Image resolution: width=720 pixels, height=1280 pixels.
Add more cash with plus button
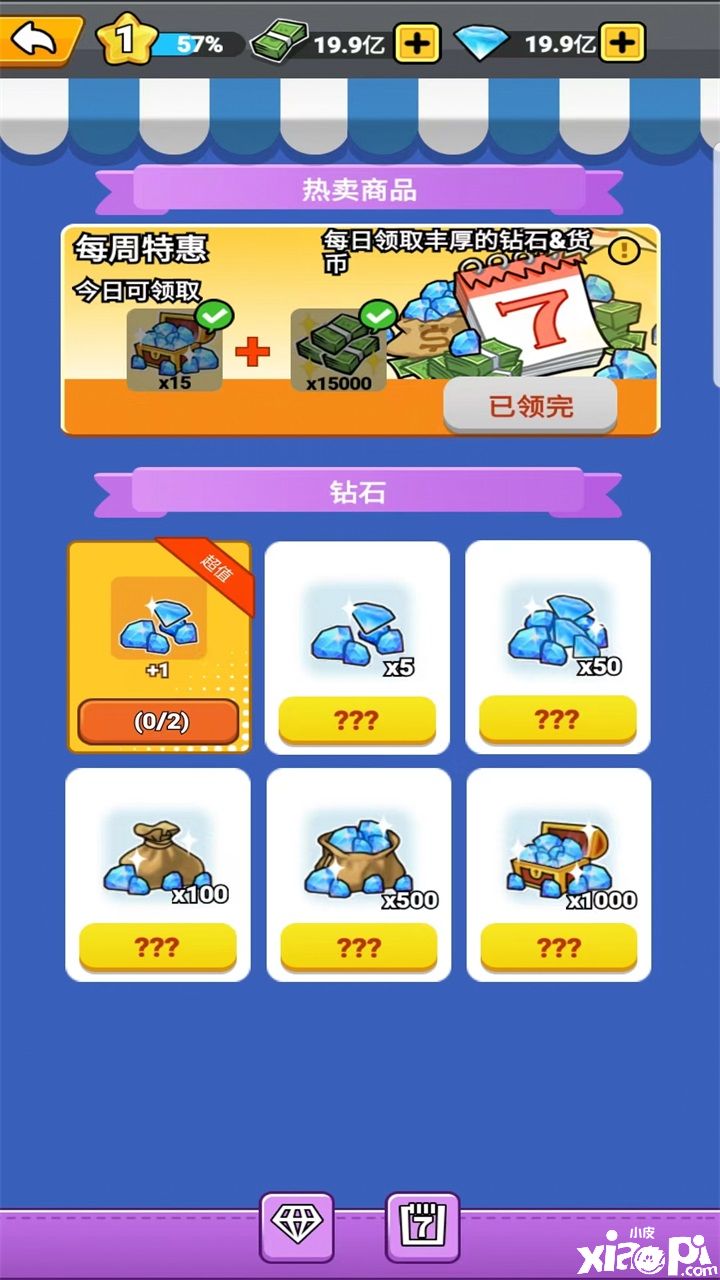[416, 43]
